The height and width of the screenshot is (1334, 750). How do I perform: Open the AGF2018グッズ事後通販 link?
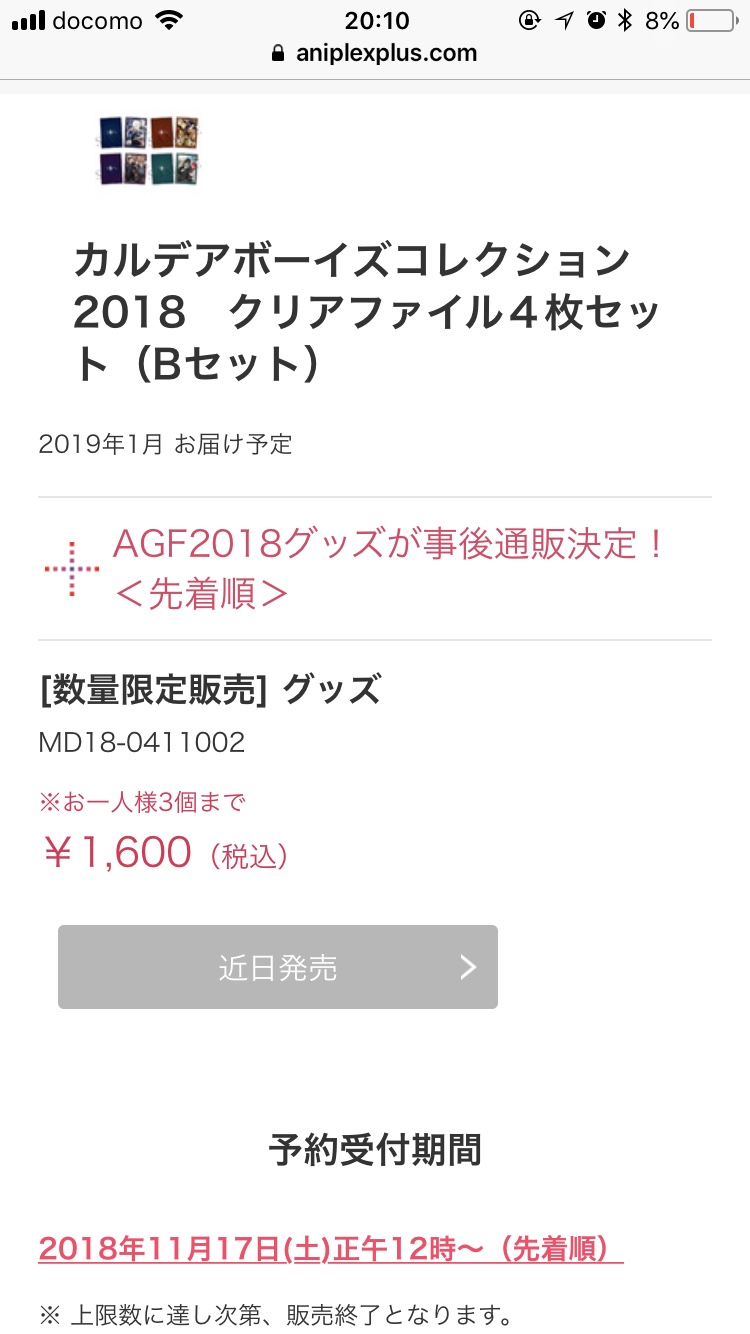pyautogui.click(x=388, y=568)
